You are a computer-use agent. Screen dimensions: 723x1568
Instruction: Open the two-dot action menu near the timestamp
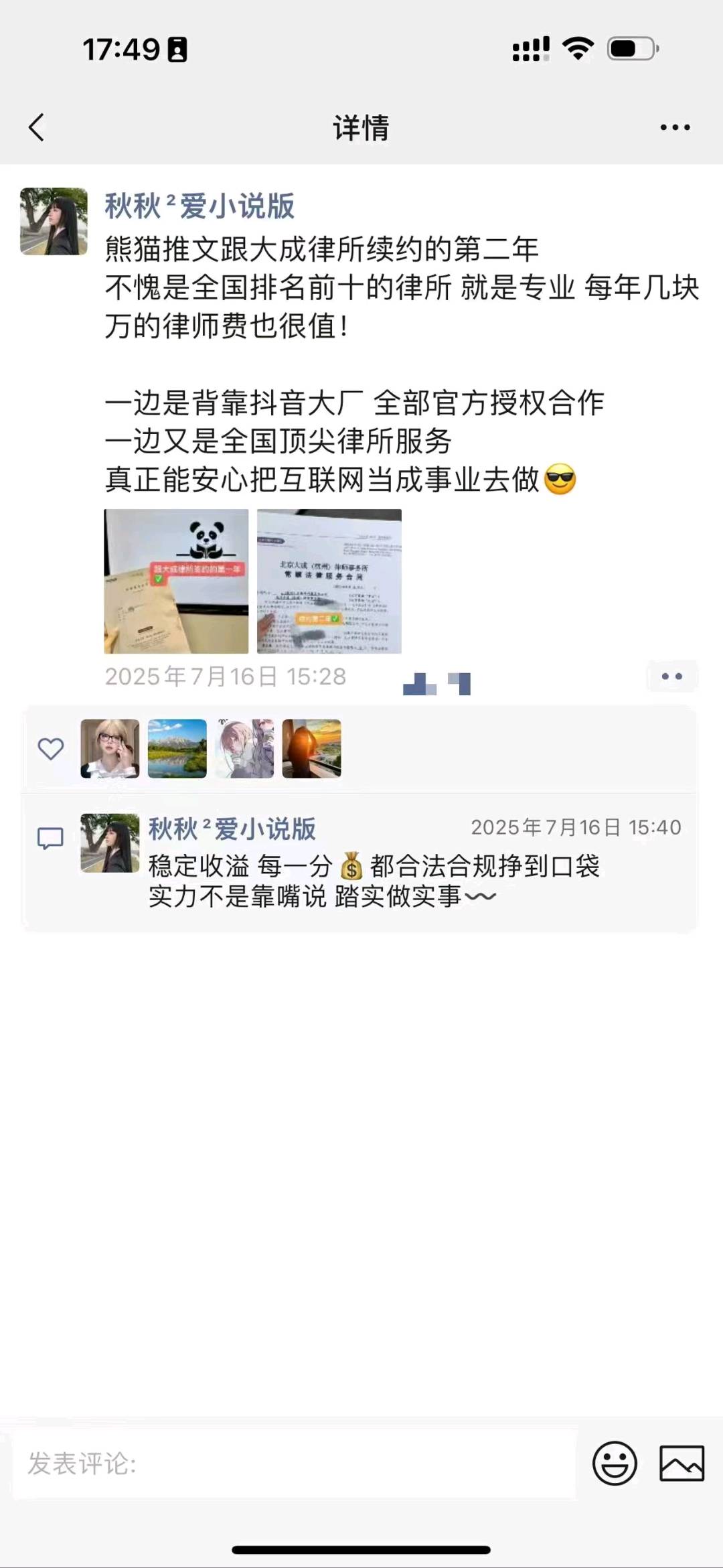(x=672, y=676)
